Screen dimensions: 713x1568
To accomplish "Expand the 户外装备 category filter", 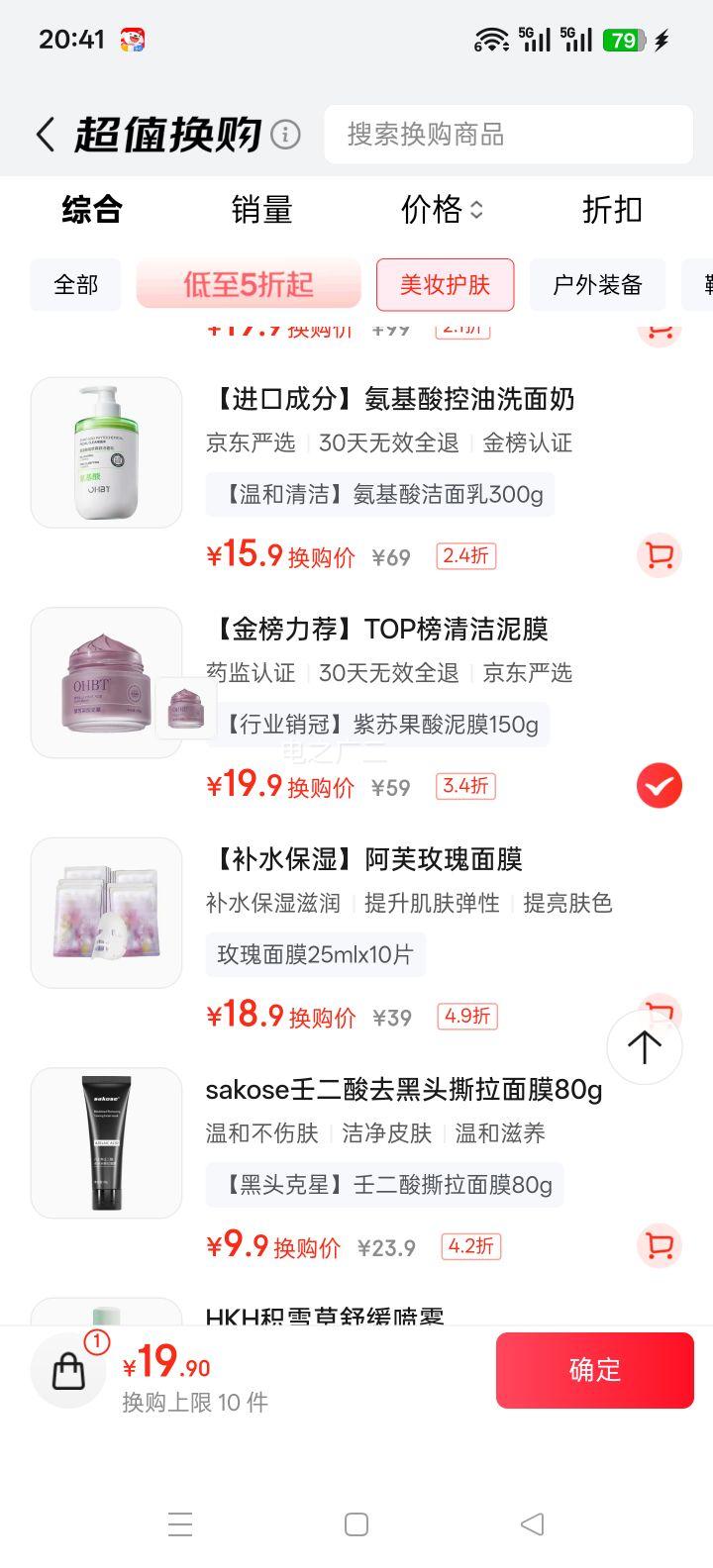I will tap(596, 285).
